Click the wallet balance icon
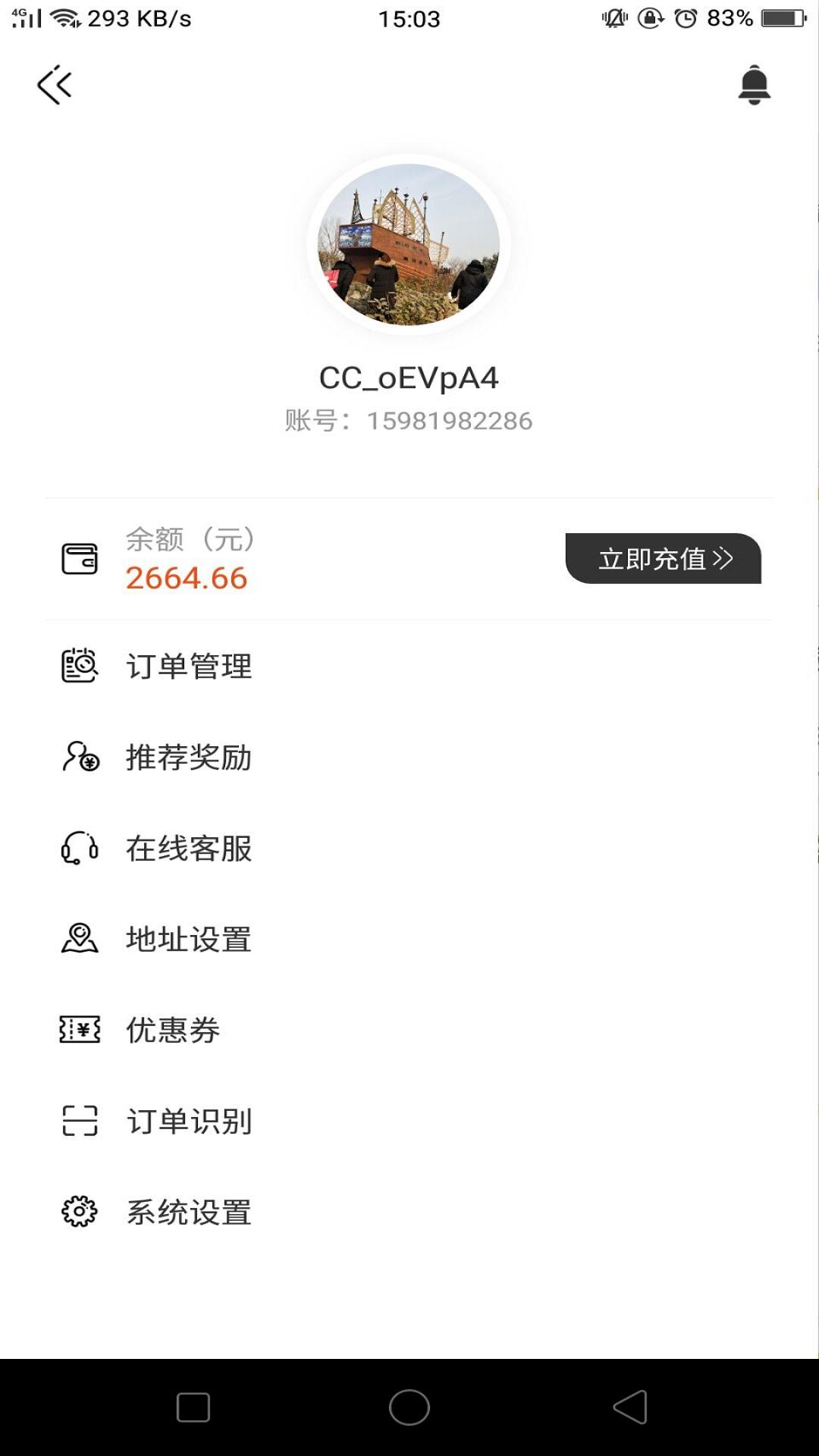 coord(78,560)
